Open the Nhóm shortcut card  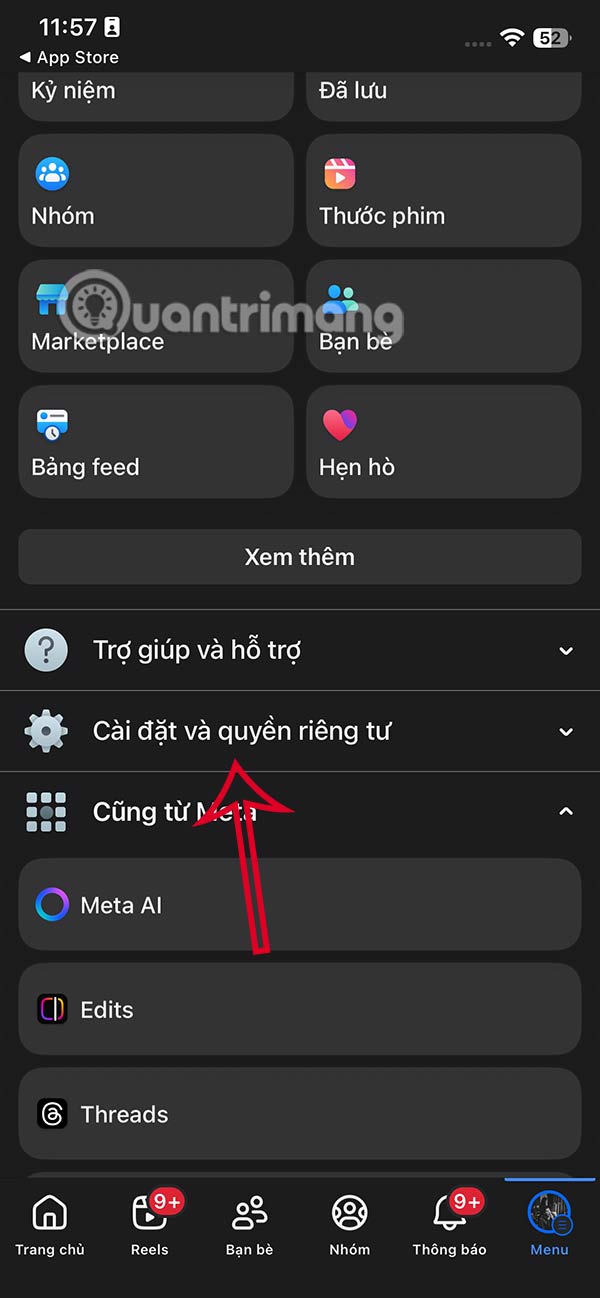pyautogui.click(x=155, y=190)
